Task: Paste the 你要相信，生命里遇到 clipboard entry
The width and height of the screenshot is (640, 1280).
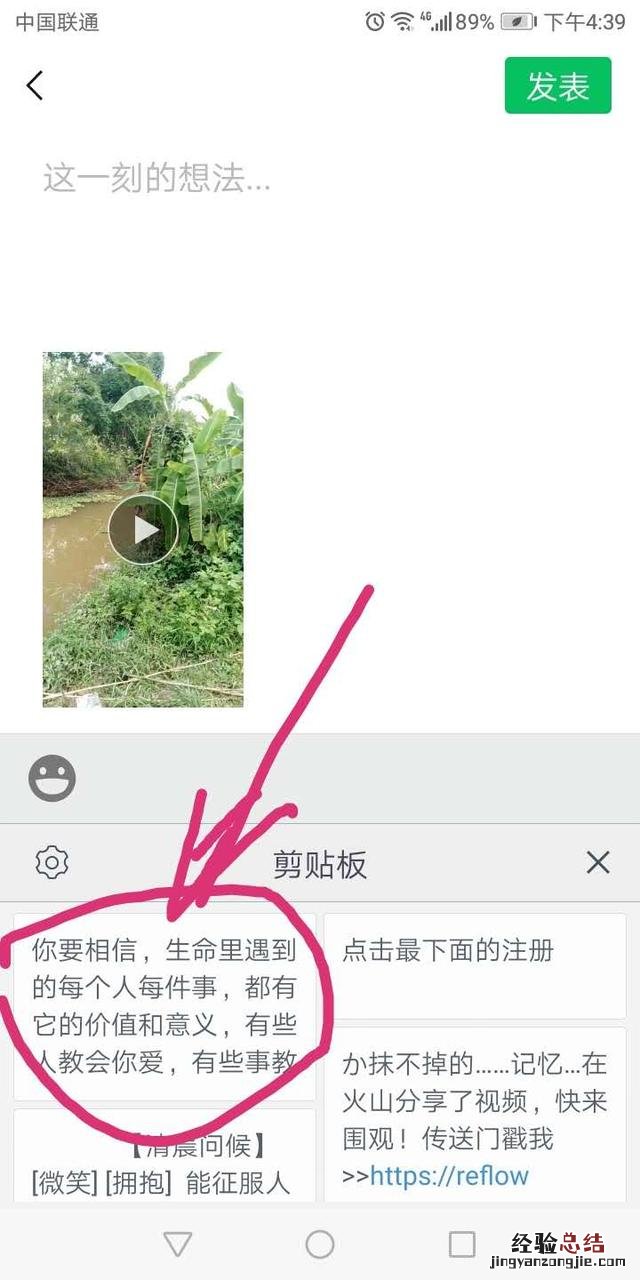Action: pyautogui.click(x=165, y=1005)
